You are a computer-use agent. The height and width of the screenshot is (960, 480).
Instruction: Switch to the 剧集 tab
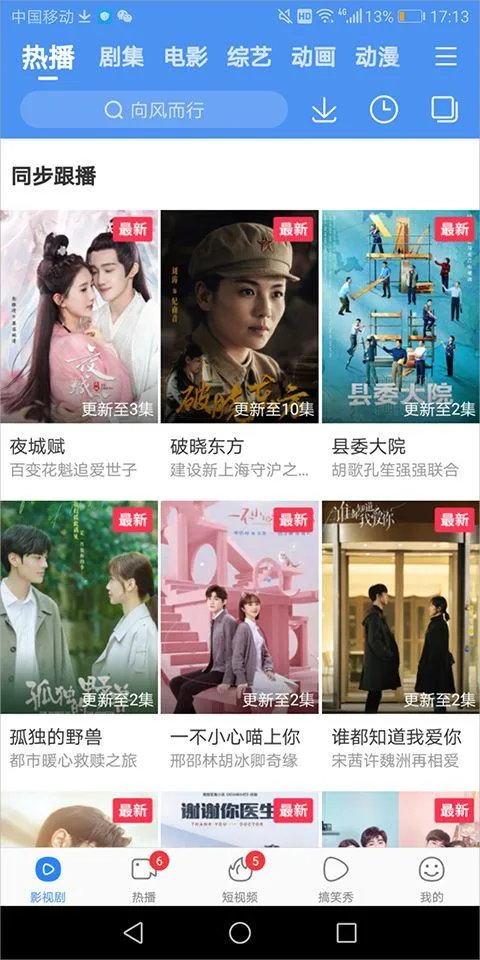point(121,57)
